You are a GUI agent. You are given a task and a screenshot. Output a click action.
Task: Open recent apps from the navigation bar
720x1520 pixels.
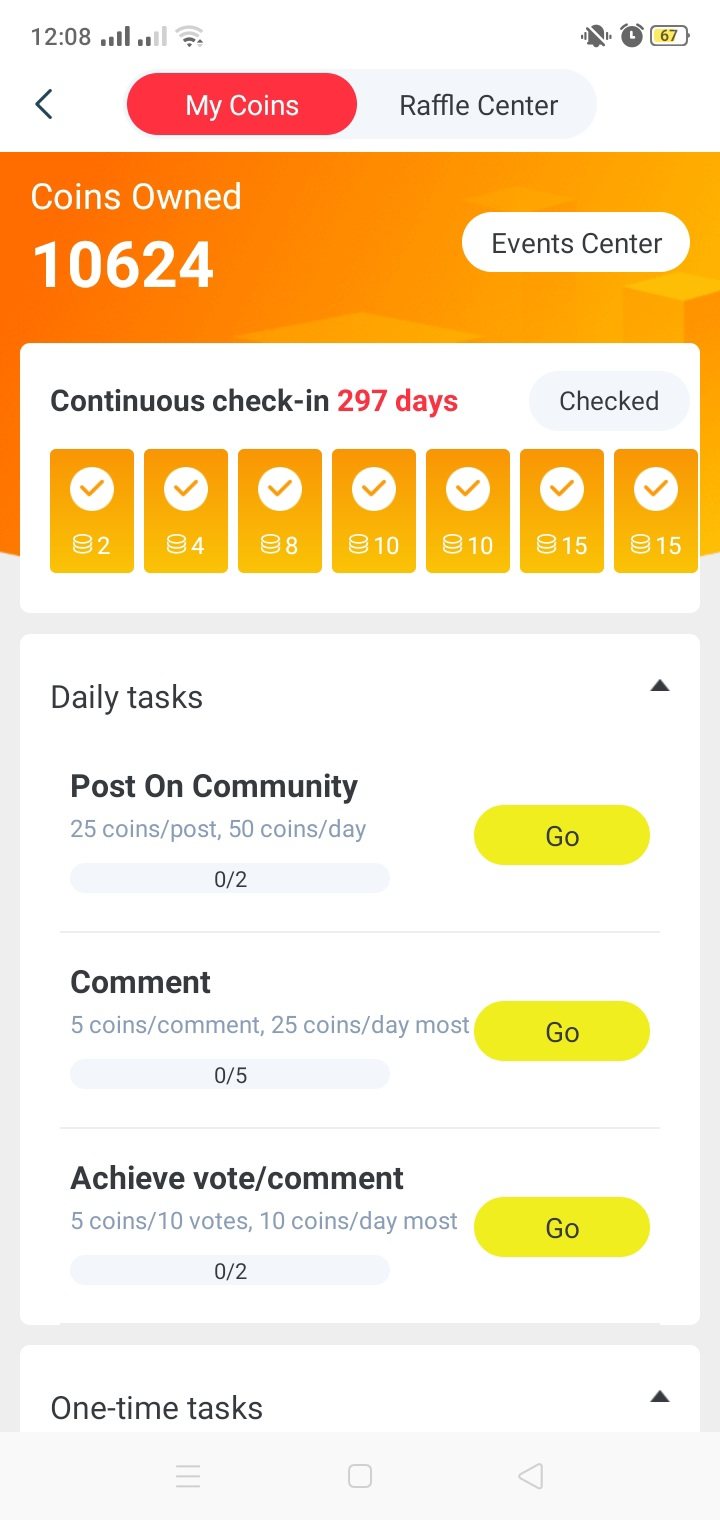(188, 1476)
